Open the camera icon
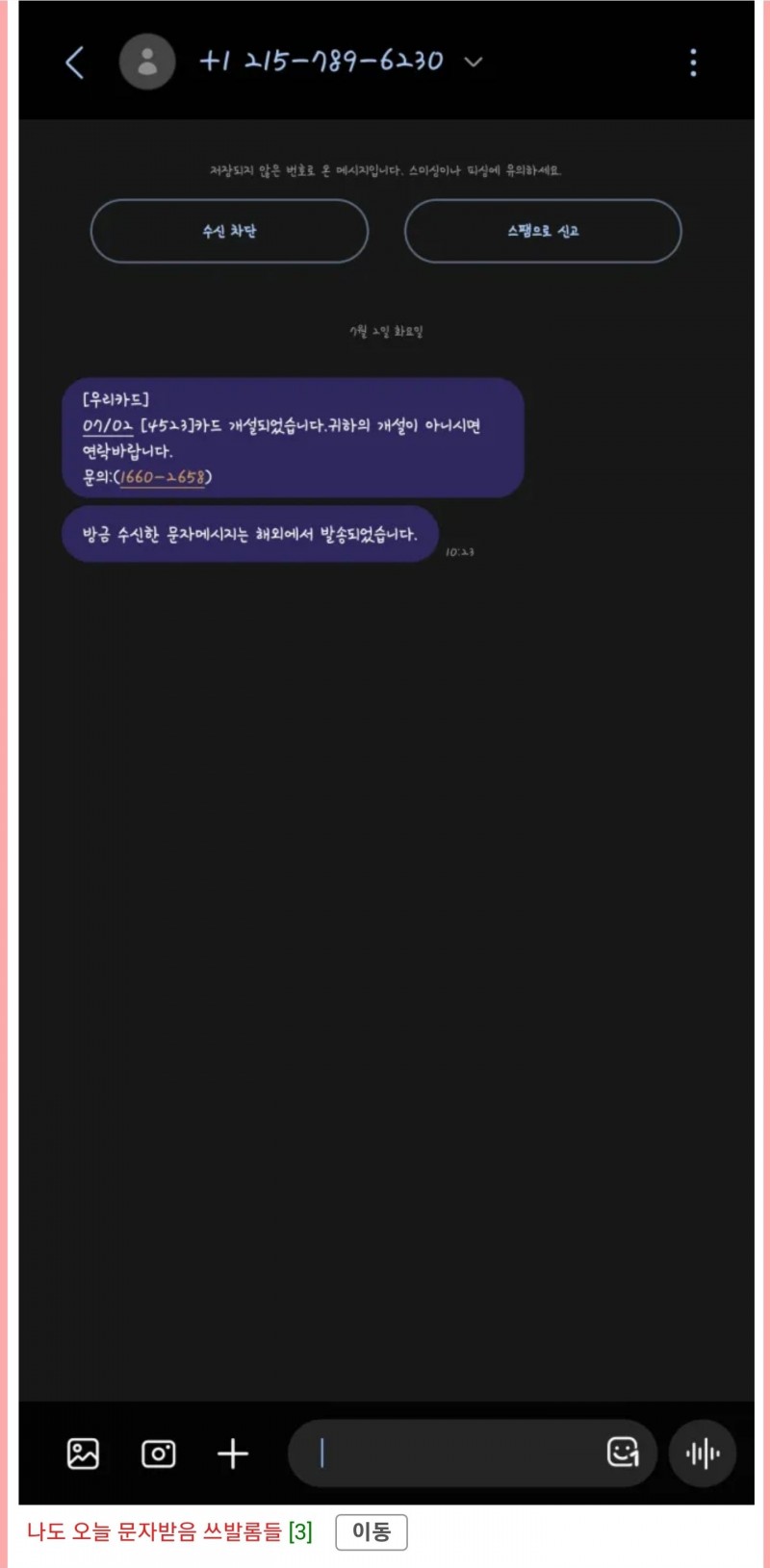 [x=158, y=1454]
